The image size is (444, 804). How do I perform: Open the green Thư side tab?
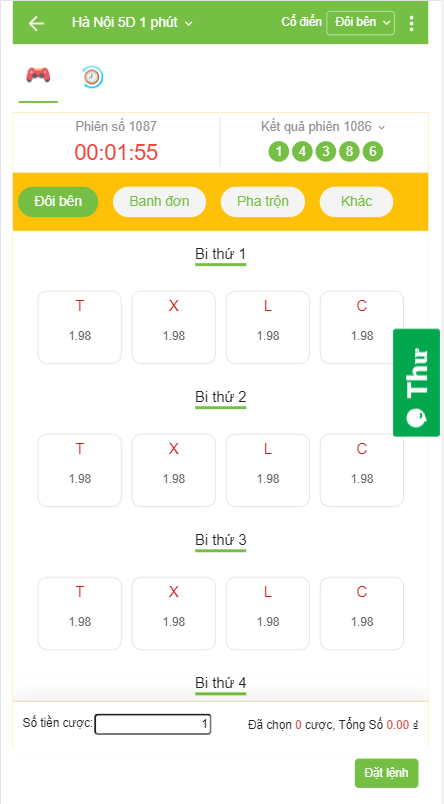(416, 383)
